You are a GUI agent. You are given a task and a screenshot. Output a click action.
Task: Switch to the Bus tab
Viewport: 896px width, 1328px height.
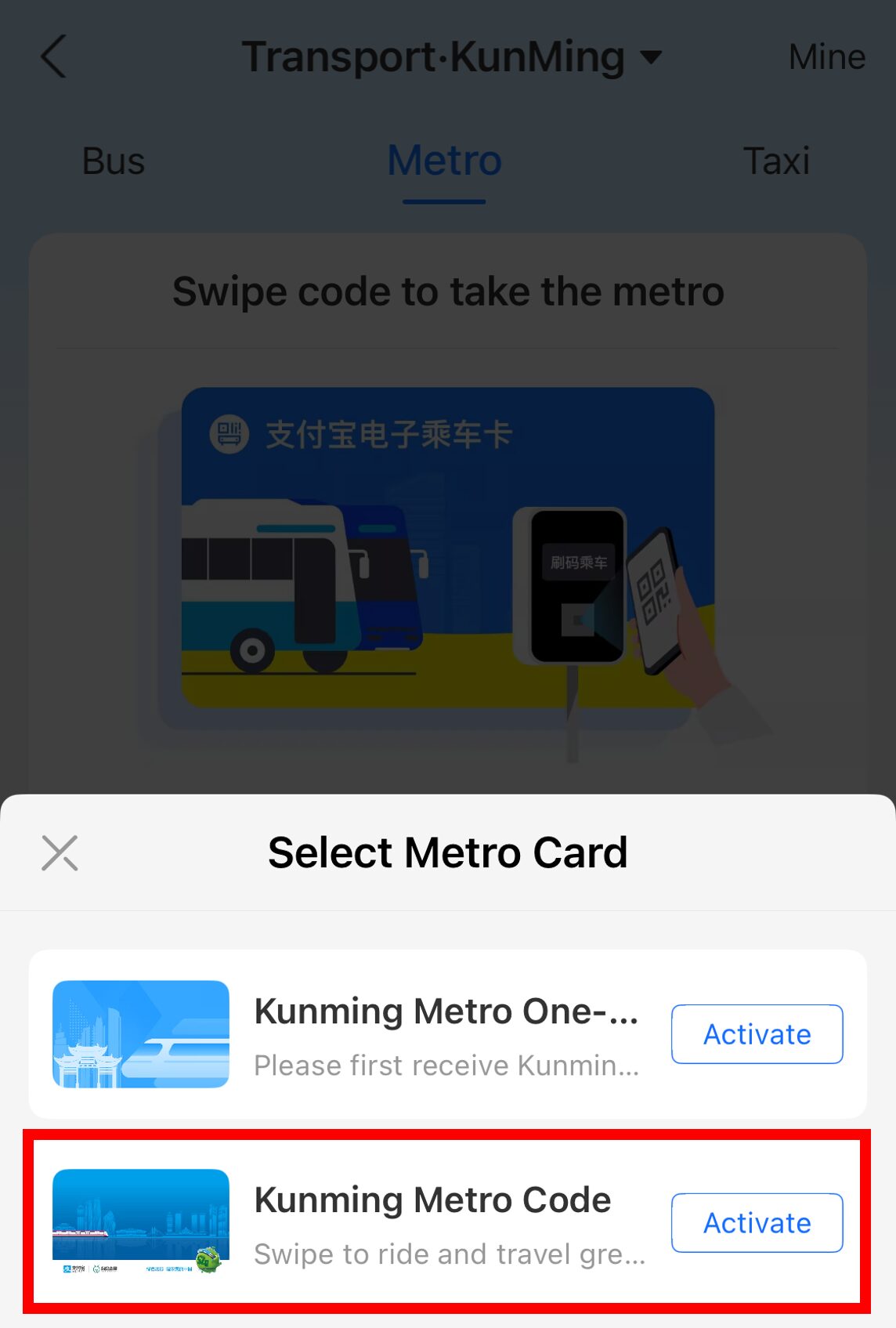click(114, 161)
